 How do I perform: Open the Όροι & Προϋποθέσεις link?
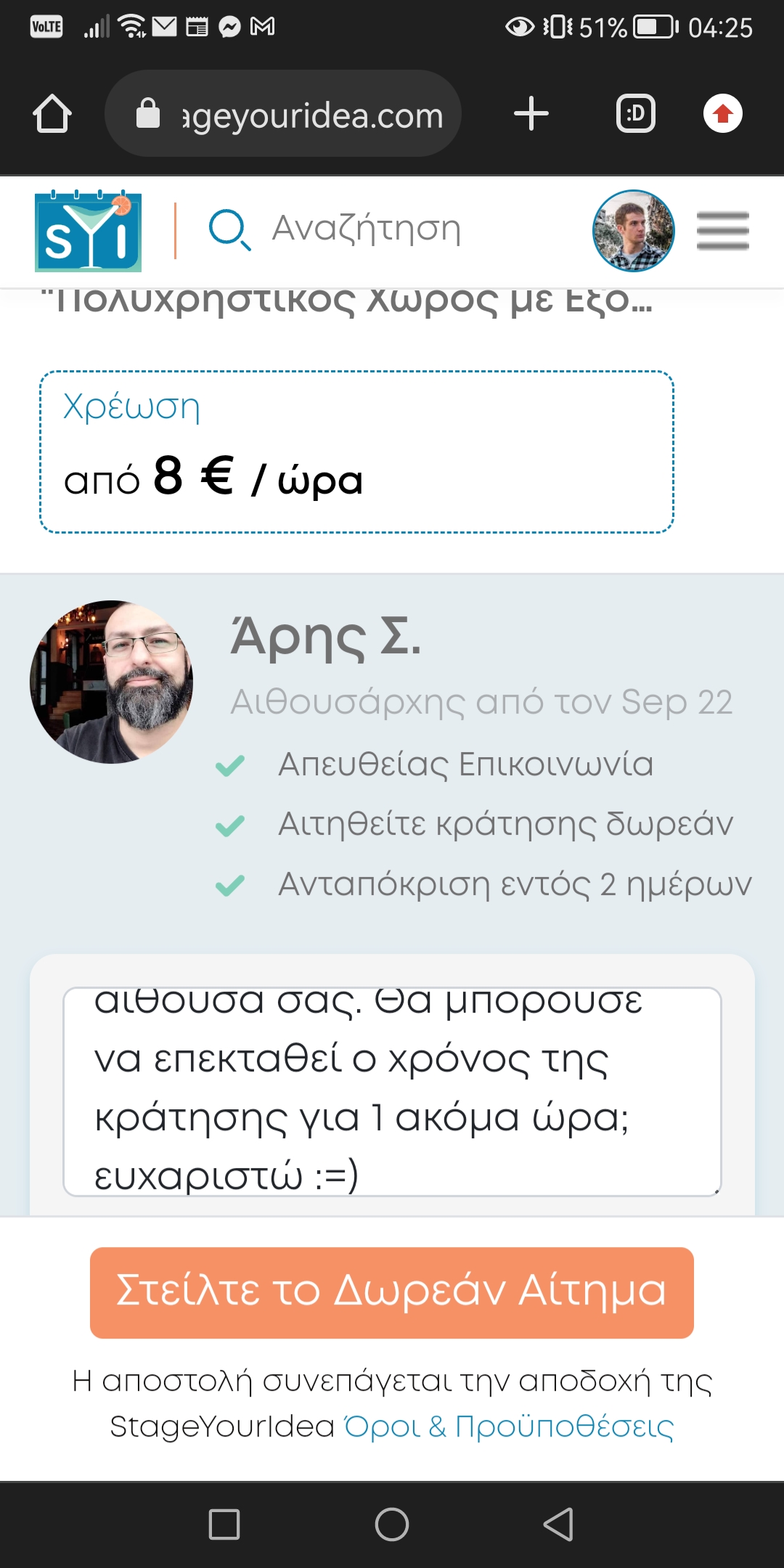pyautogui.click(x=508, y=1427)
